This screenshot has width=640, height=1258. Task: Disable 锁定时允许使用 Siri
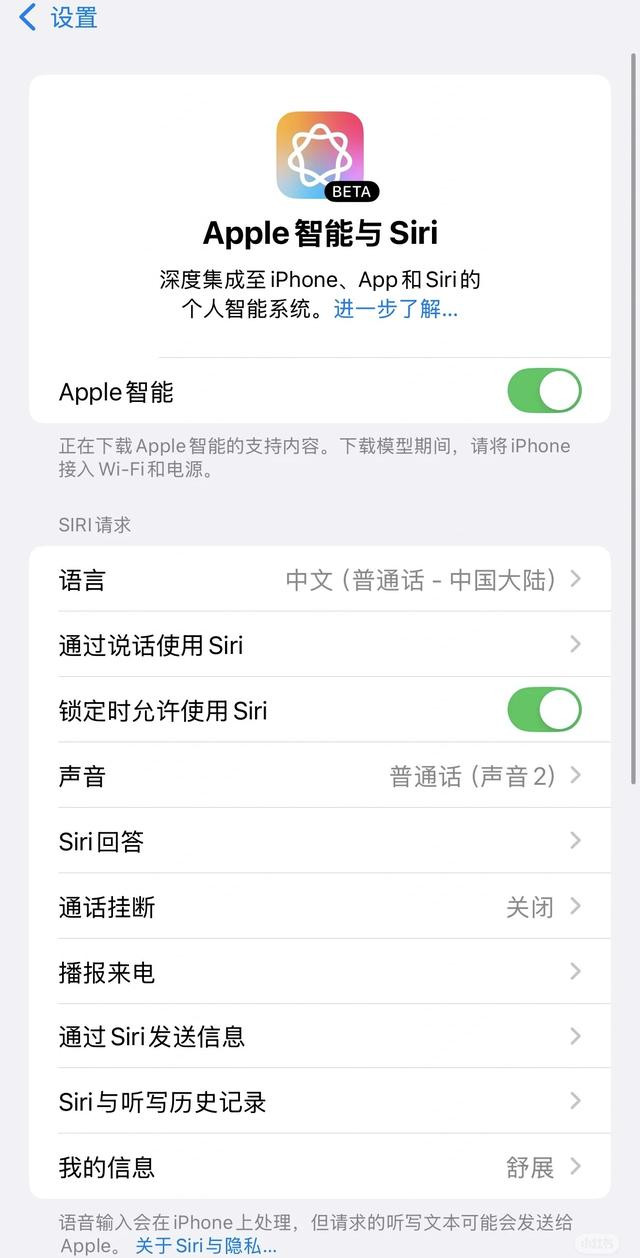pos(544,710)
